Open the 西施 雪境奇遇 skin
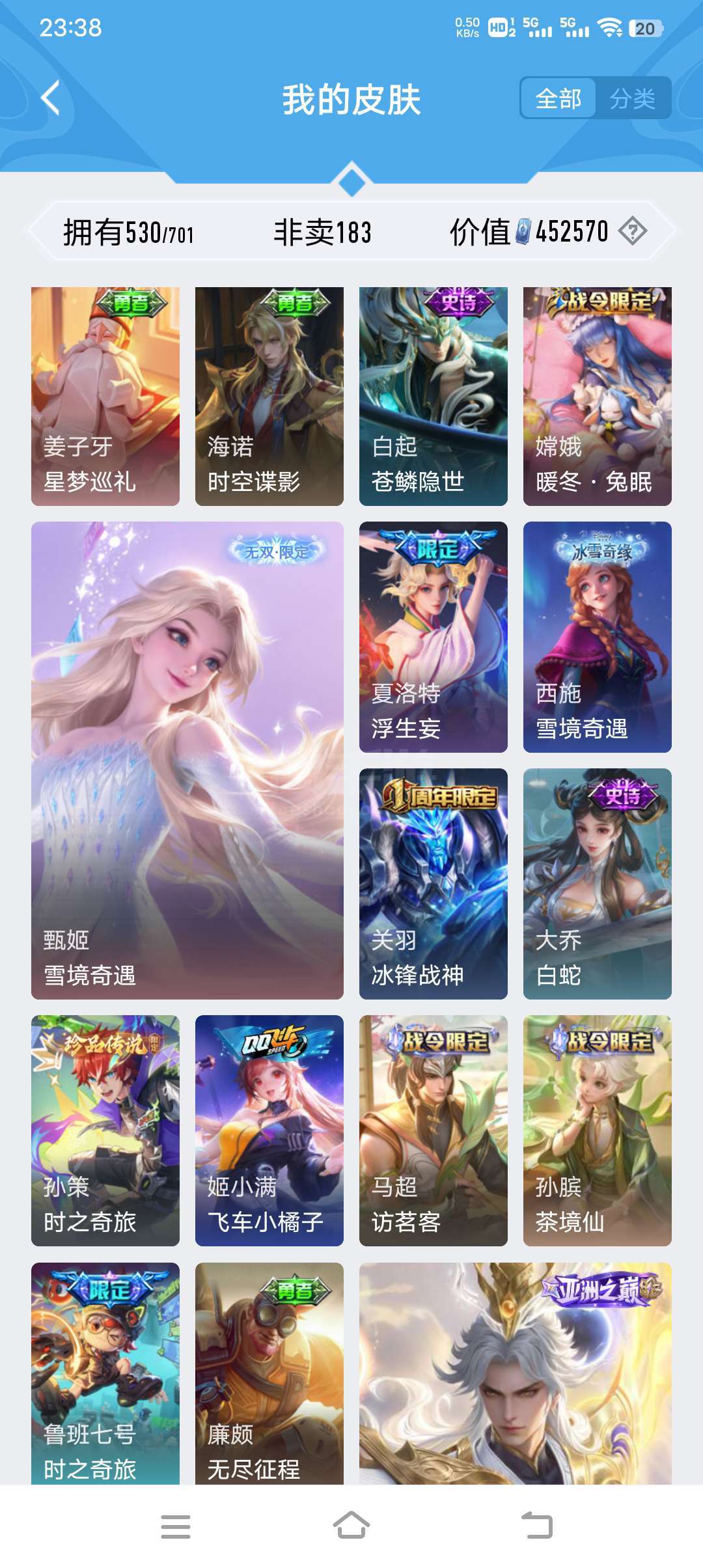 598,637
